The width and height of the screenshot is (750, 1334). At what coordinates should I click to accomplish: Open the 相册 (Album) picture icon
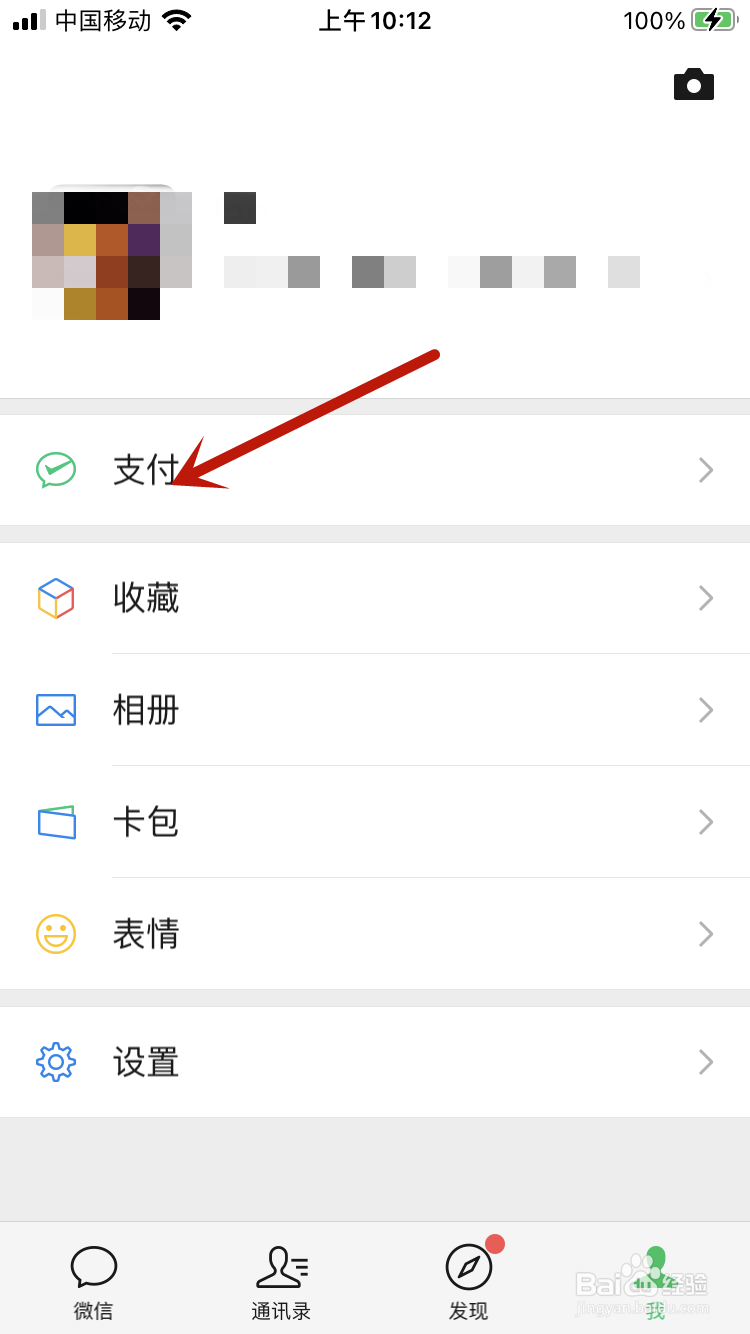[56, 710]
